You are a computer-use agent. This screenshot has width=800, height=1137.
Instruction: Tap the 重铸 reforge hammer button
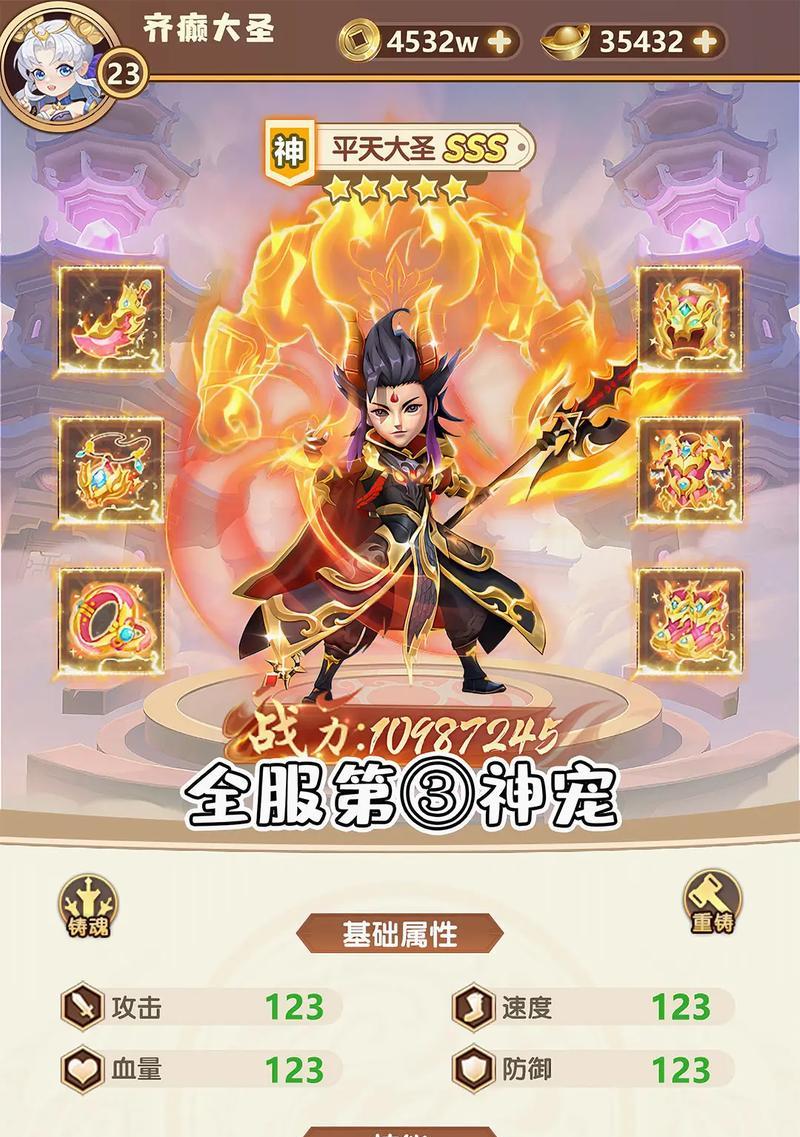(713, 902)
